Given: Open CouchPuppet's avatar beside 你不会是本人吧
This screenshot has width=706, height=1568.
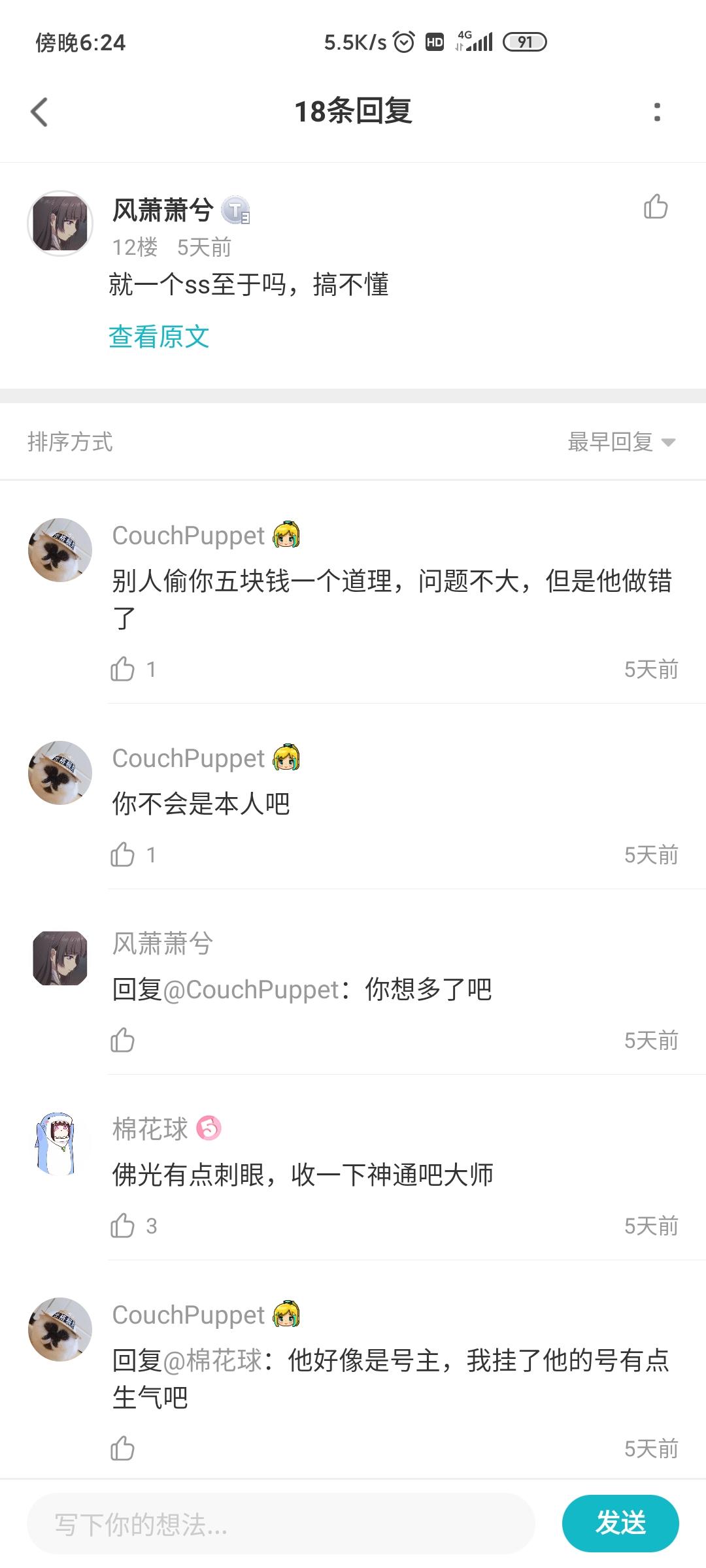Looking at the screenshot, I should 60,773.
